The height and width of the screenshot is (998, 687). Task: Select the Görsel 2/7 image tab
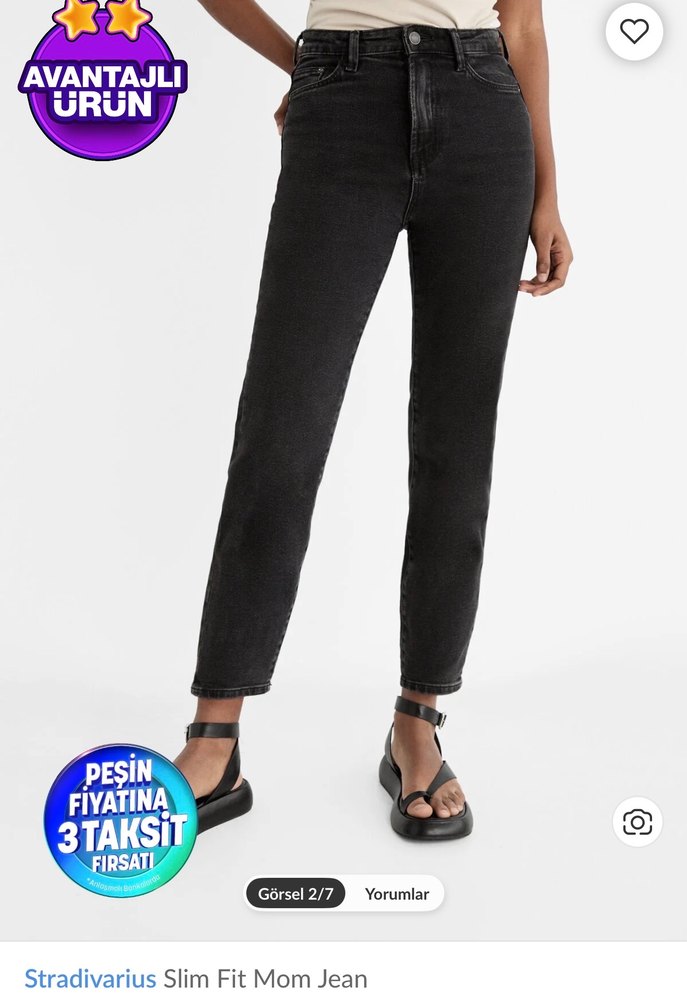click(295, 894)
